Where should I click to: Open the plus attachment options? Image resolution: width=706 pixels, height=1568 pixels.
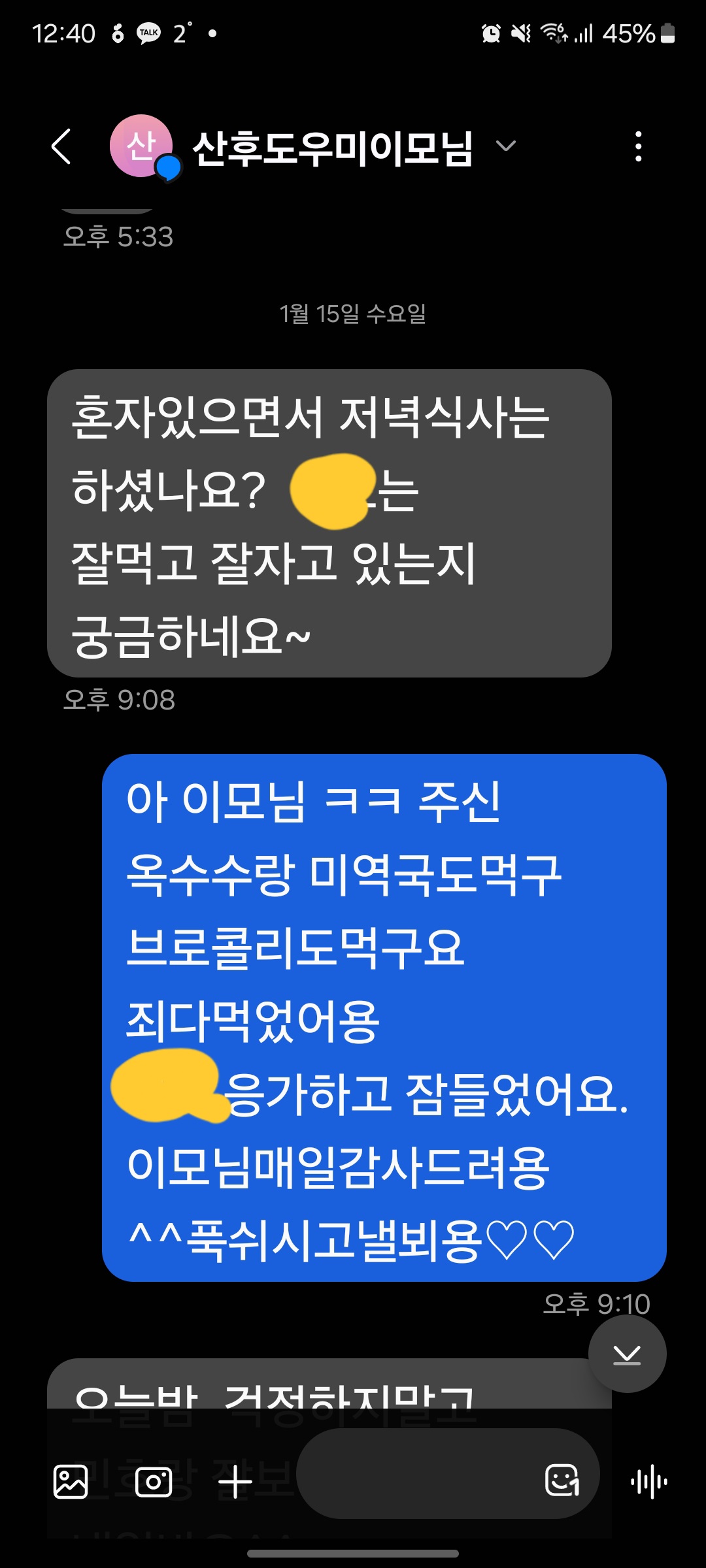235,1481
